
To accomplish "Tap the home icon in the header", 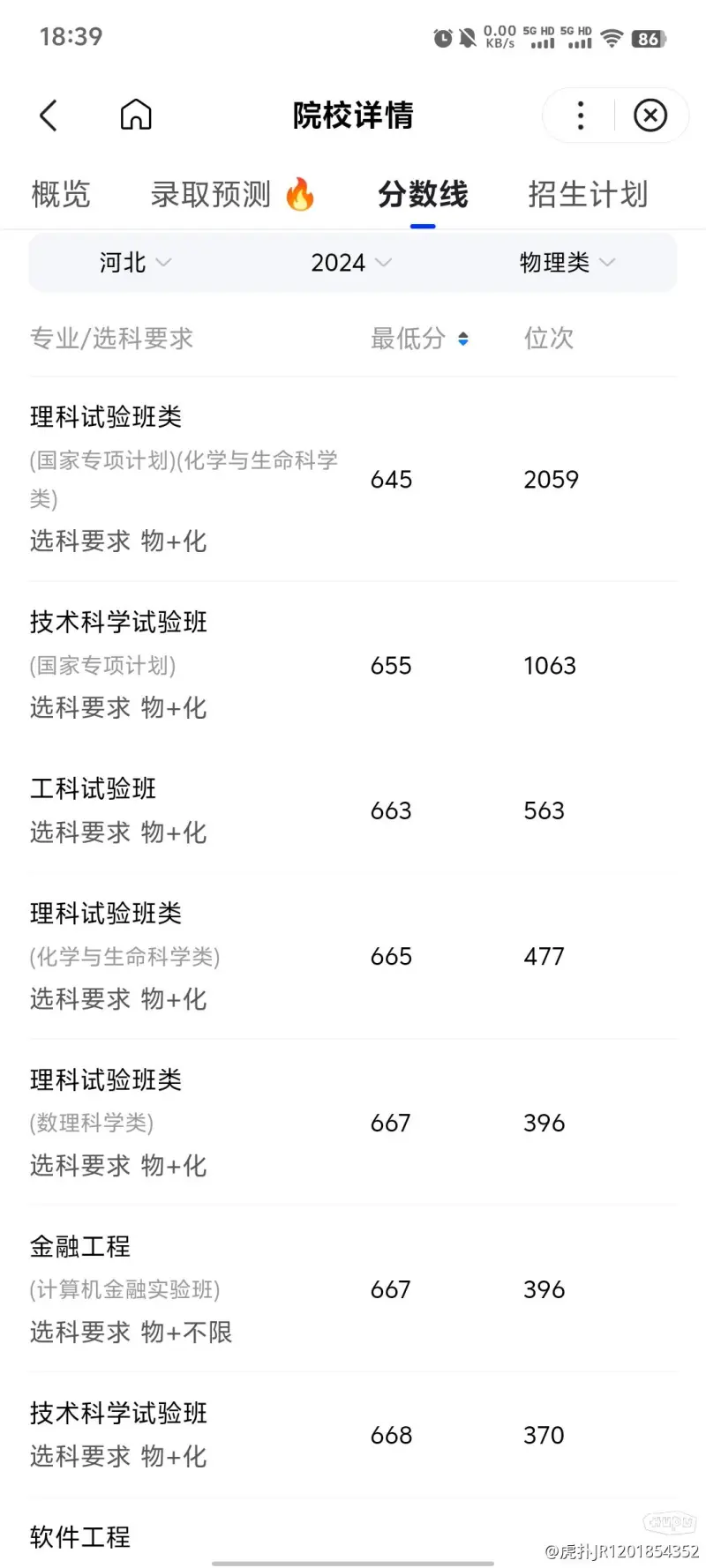I will 136,115.
